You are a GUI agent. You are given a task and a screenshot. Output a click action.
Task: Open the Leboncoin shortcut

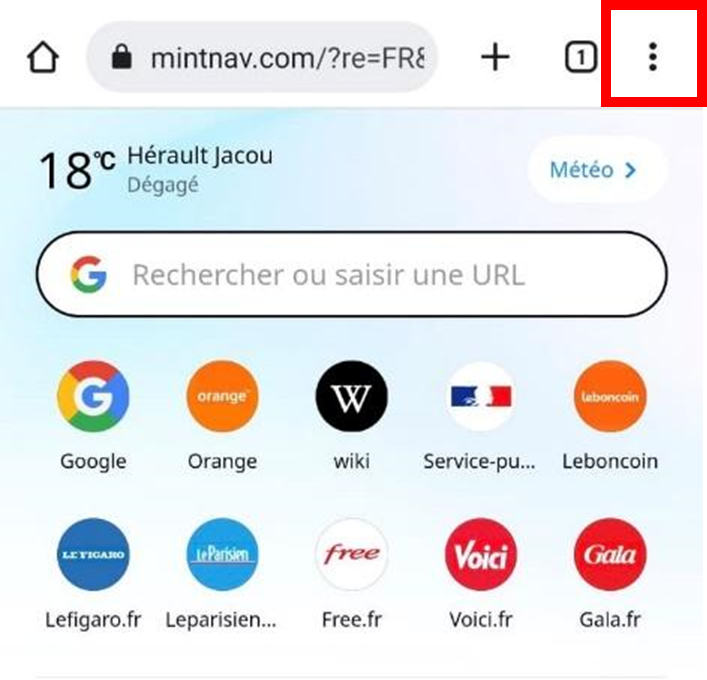point(610,397)
